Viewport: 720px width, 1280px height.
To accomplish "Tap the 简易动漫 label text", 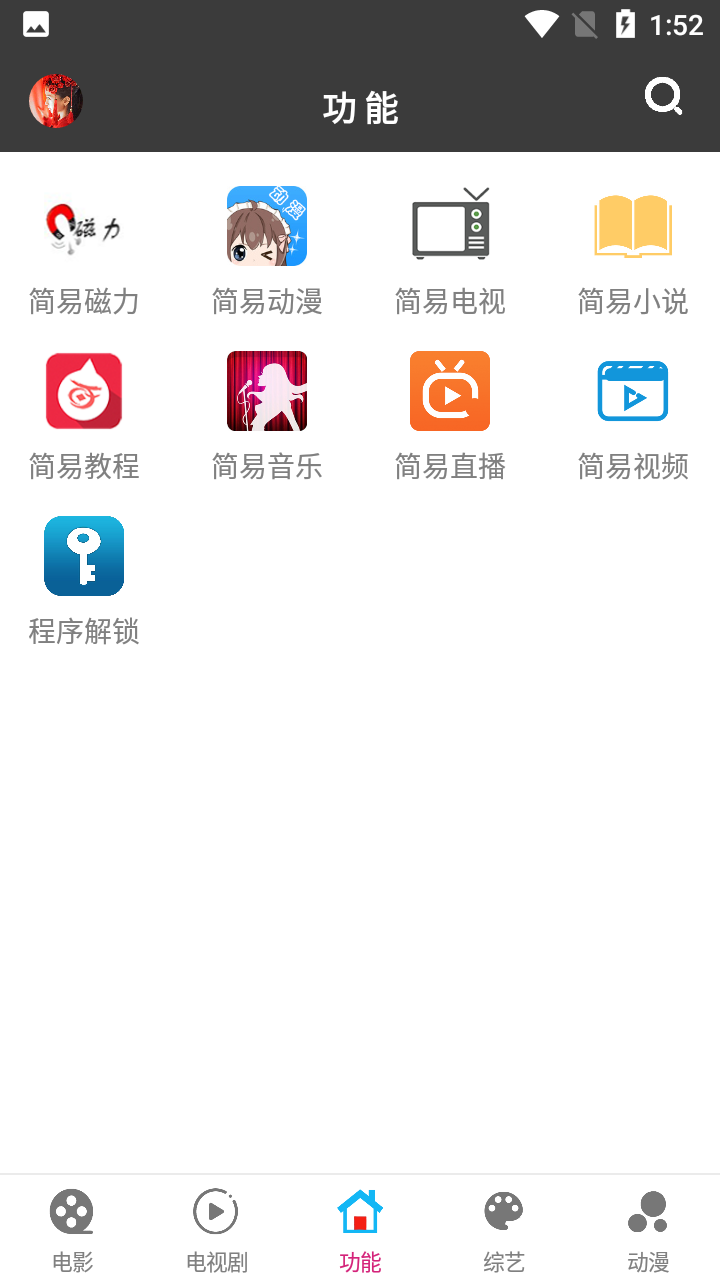I will tap(267, 302).
